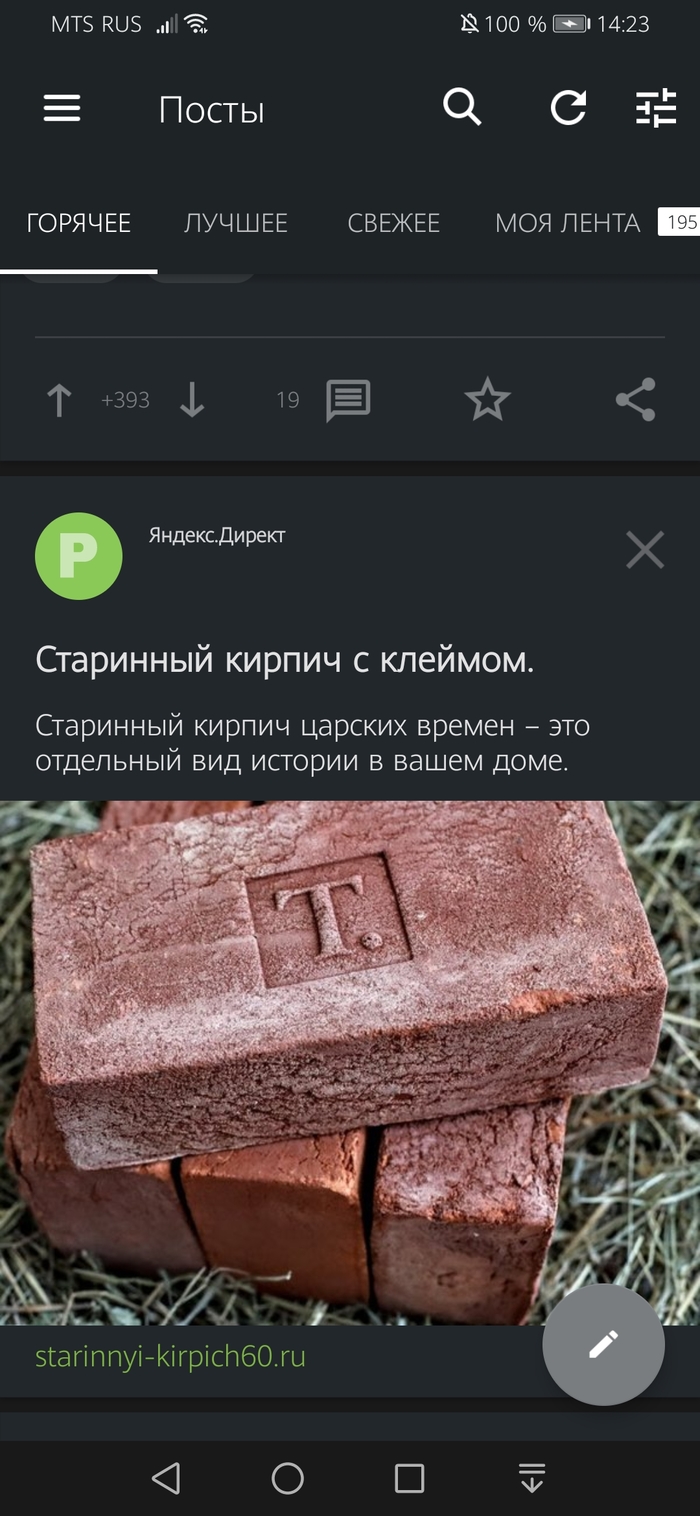Open the Моя лента tab
The height and width of the screenshot is (1516, 700).
point(567,223)
